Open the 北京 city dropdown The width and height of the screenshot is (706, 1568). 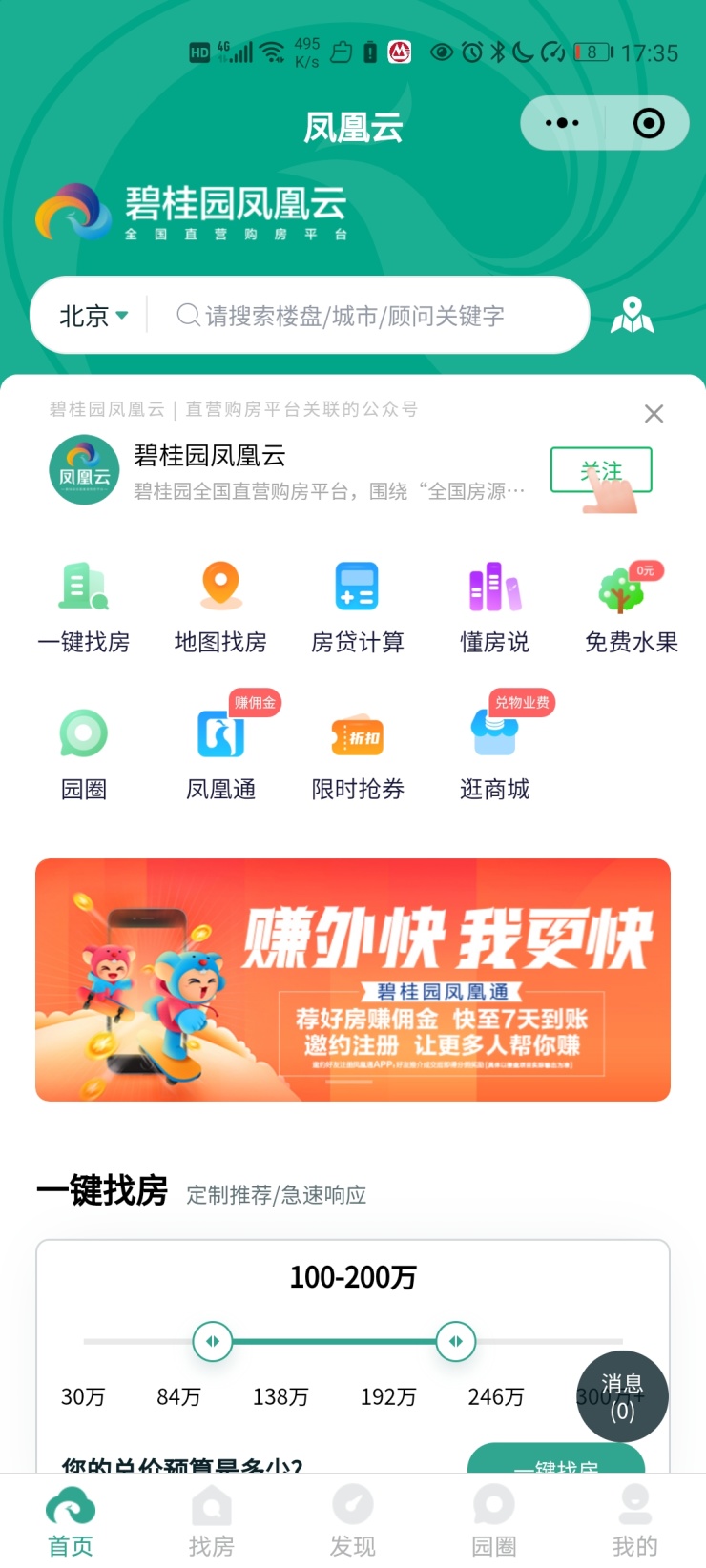coord(93,316)
